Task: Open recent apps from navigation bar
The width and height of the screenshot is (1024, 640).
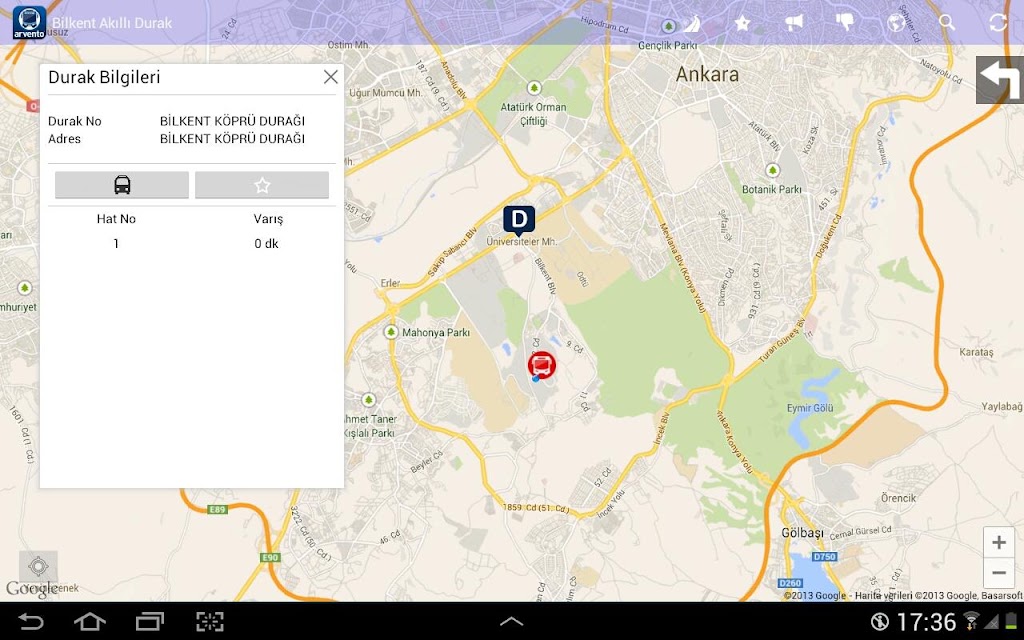Action: [x=150, y=621]
